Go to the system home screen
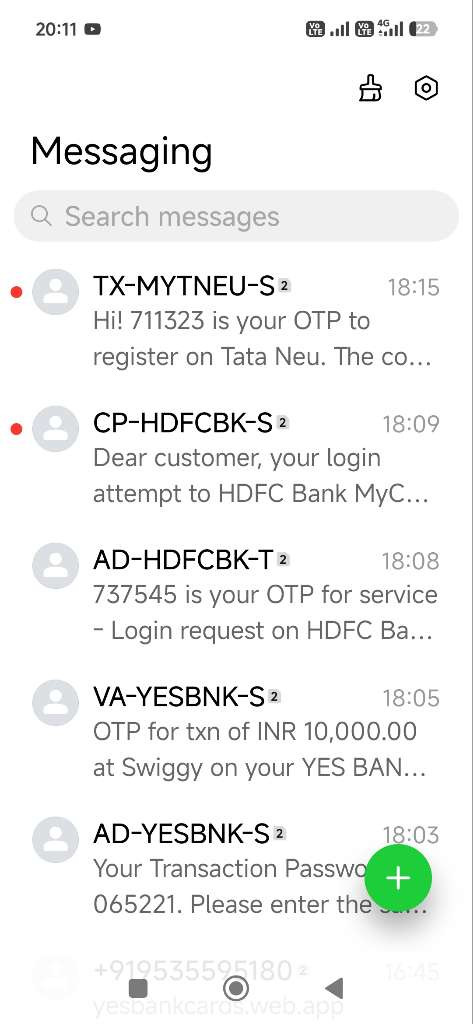The height and width of the screenshot is (1024, 473). tap(236, 988)
